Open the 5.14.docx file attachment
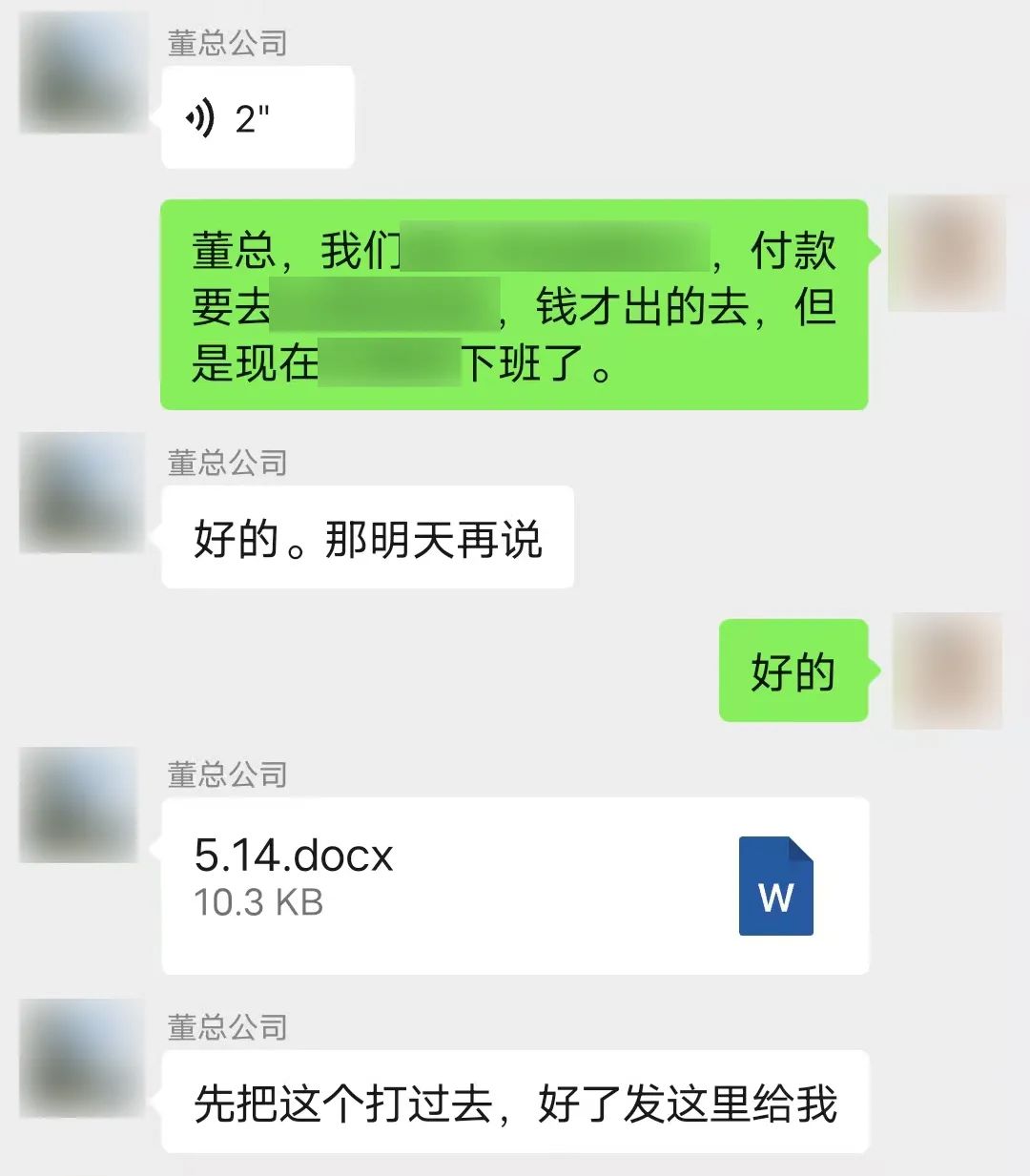The width and height of the screenshot is (1030, 1176). coord(515,884)
